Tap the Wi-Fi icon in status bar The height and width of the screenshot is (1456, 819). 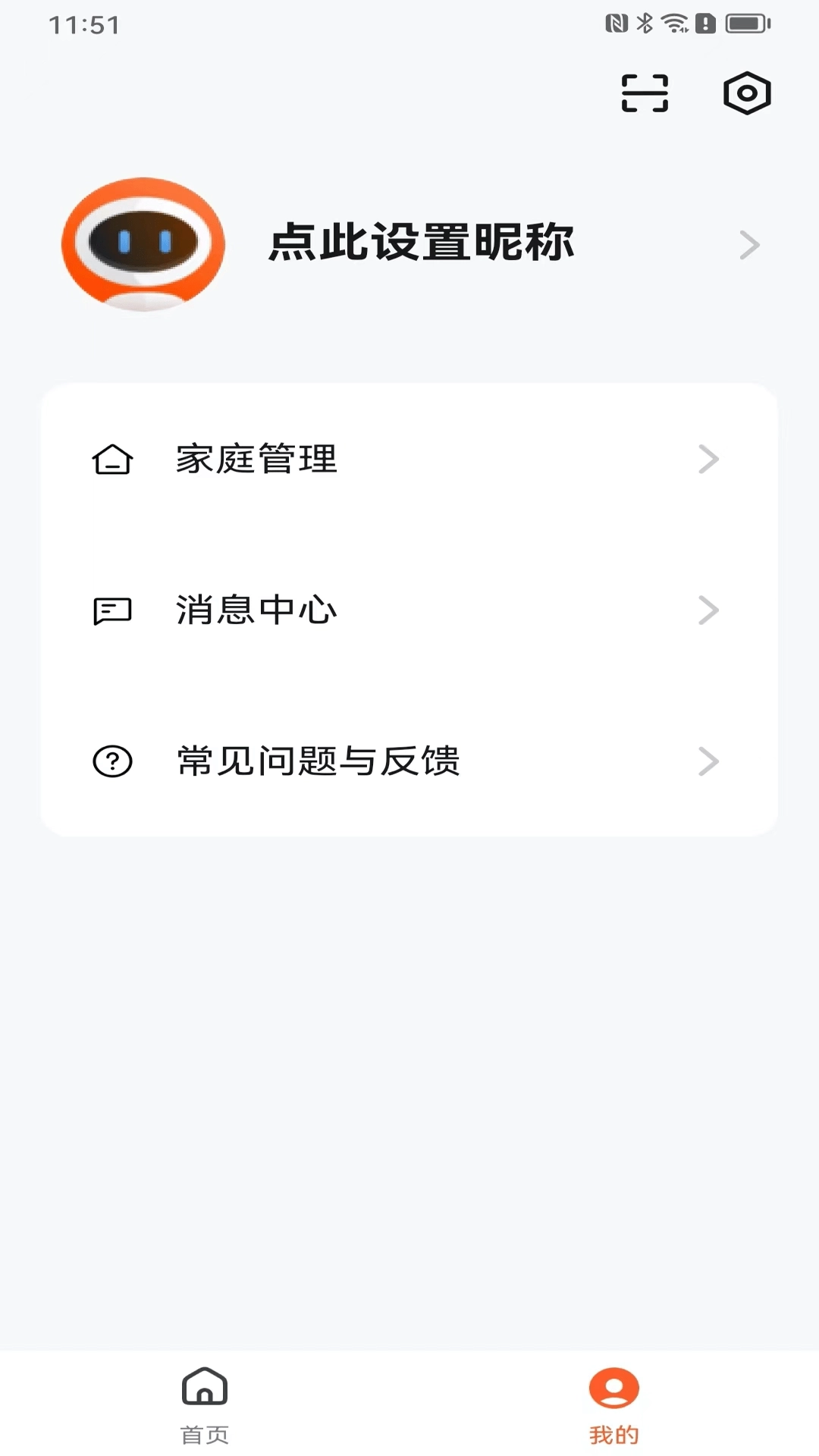click(674, 23)
